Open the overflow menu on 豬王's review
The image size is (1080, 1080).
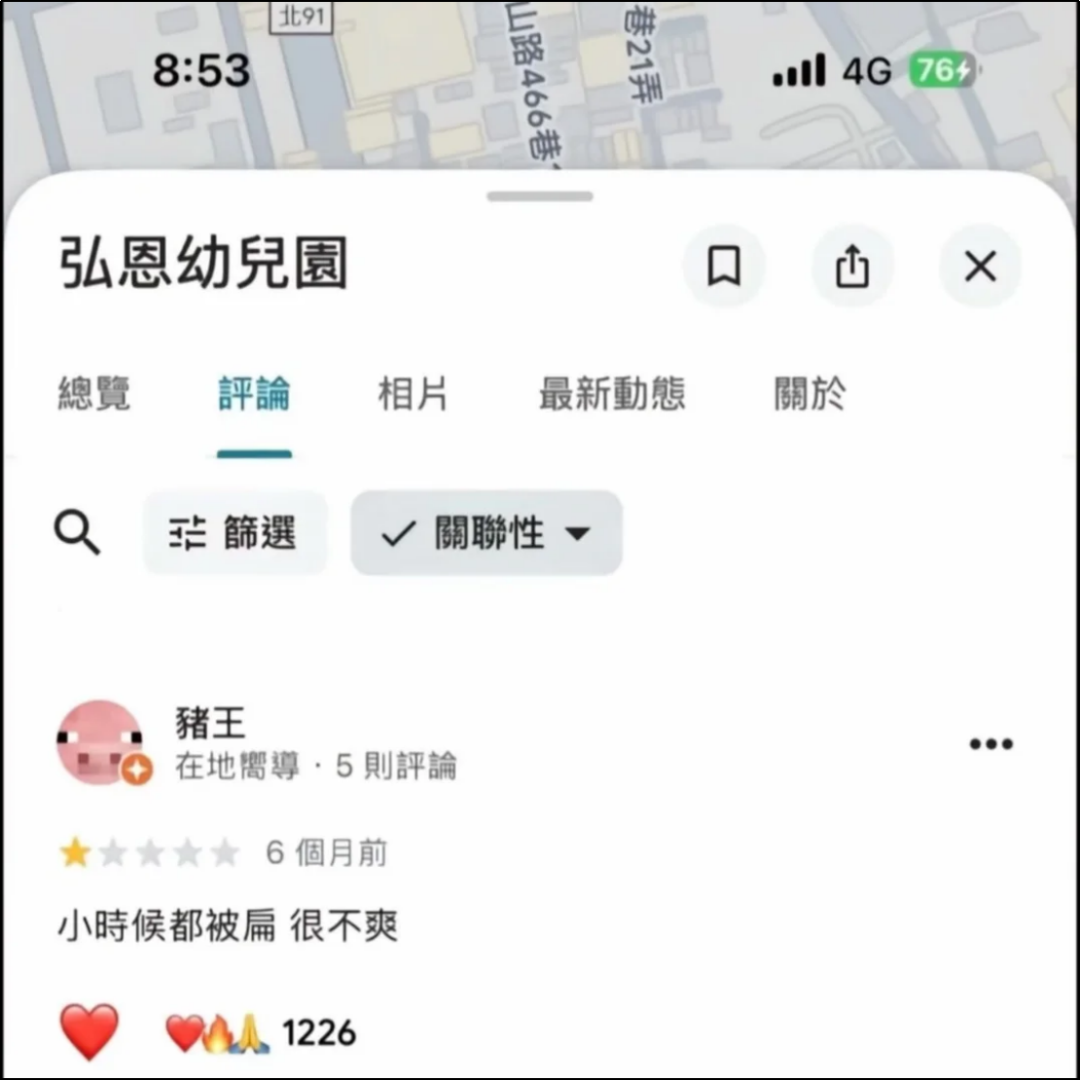point(991,744)
